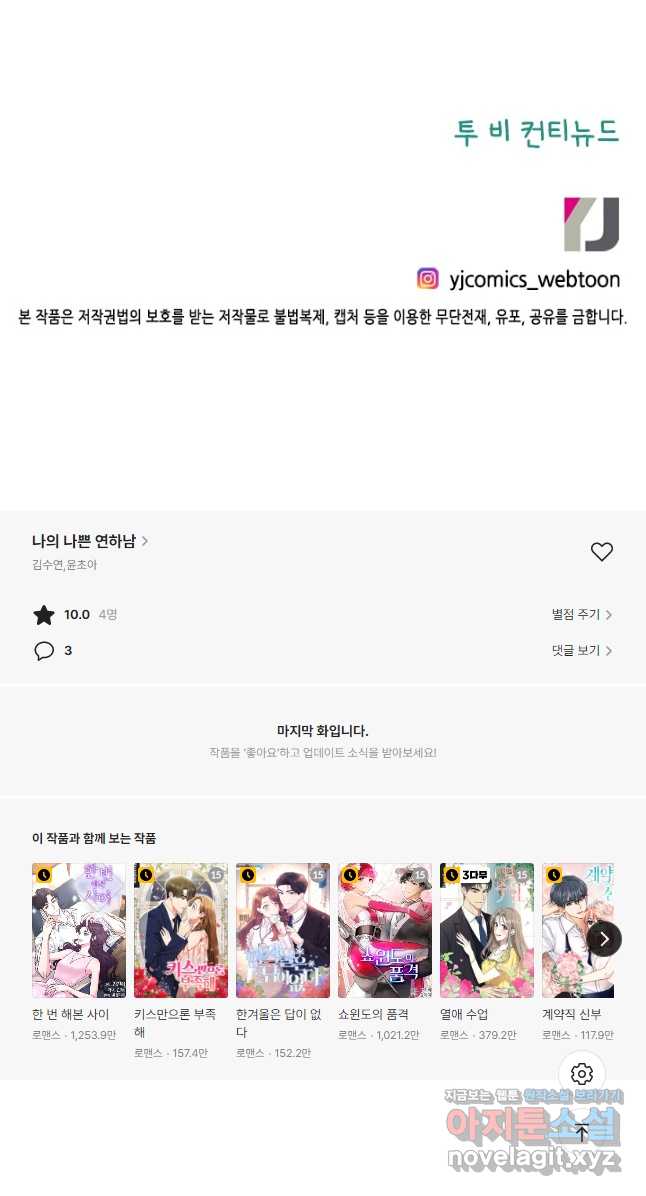Show more recommended works with arrow
The height and width of the screenshot is (1196, 646).
604,939
